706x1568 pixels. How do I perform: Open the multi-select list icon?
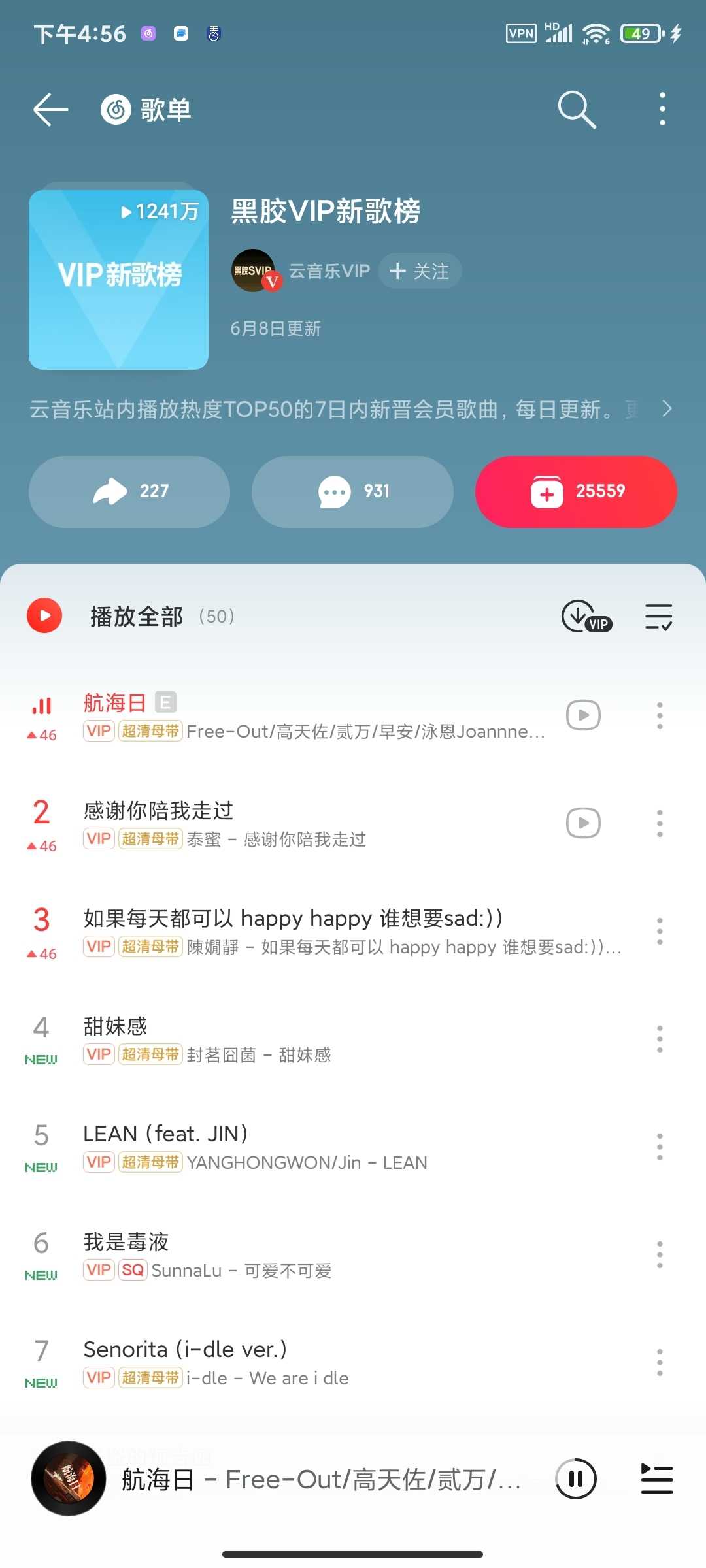[658, 616]
